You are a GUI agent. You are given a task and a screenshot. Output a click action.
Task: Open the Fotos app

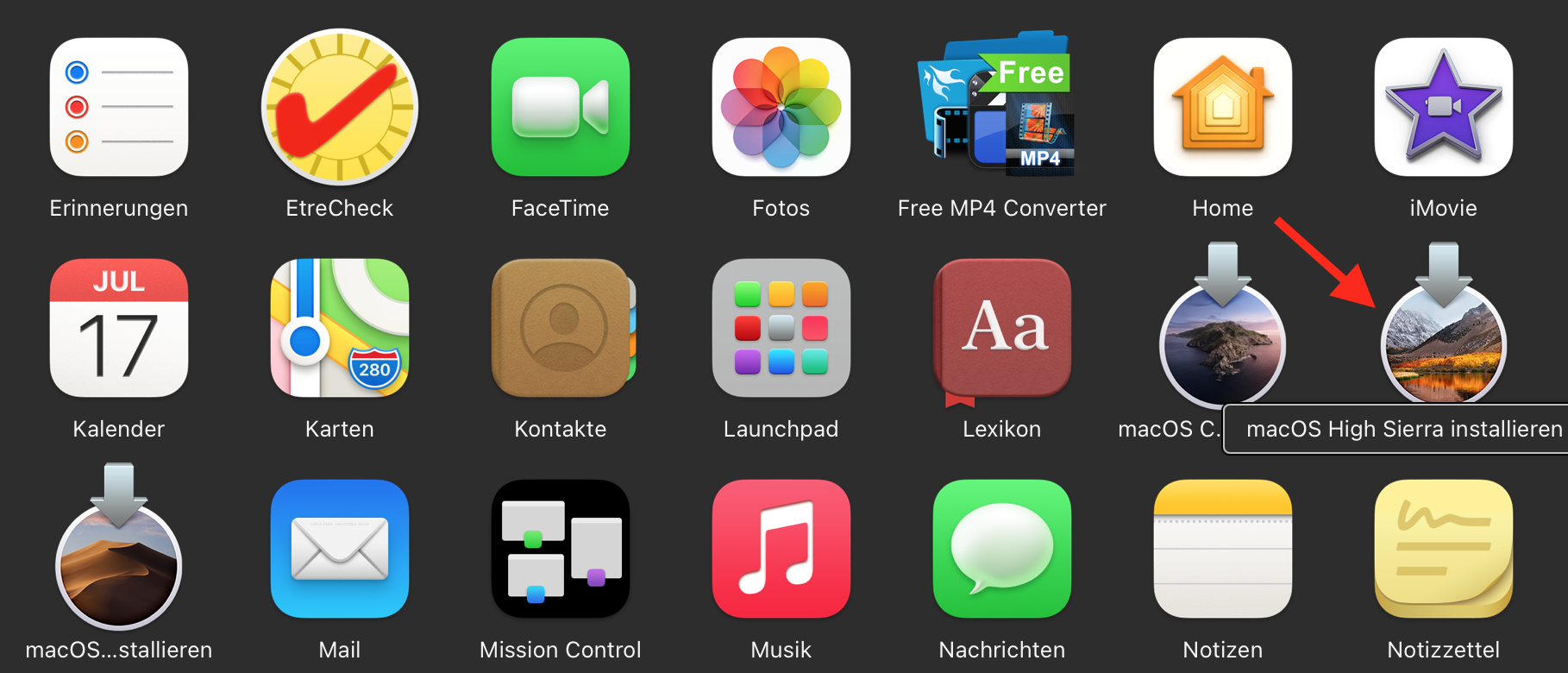tap(781, 107)
